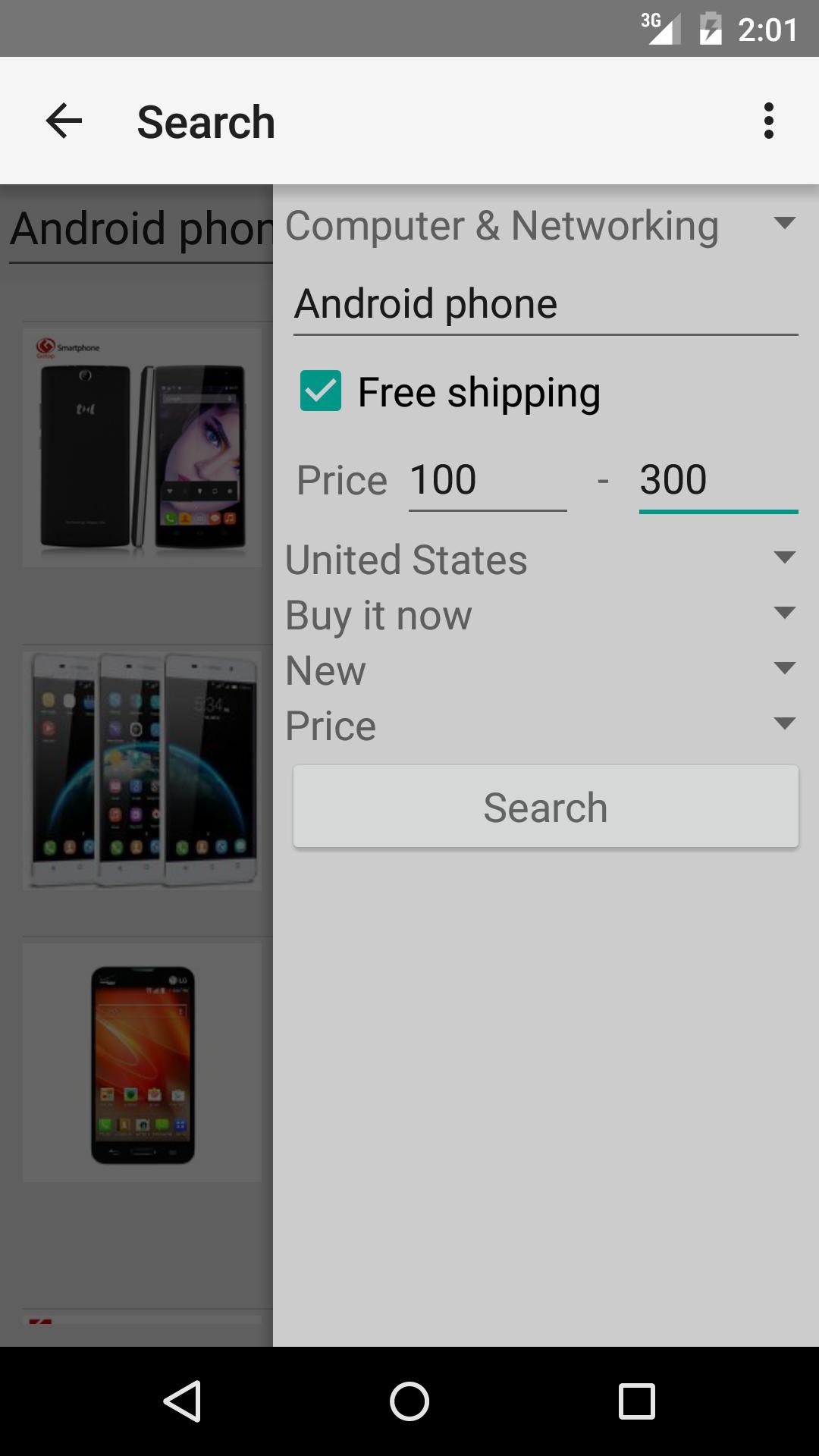Change the Buy it now listing type
This screenshot has height=1456, width=819.
tap(540, 615)
